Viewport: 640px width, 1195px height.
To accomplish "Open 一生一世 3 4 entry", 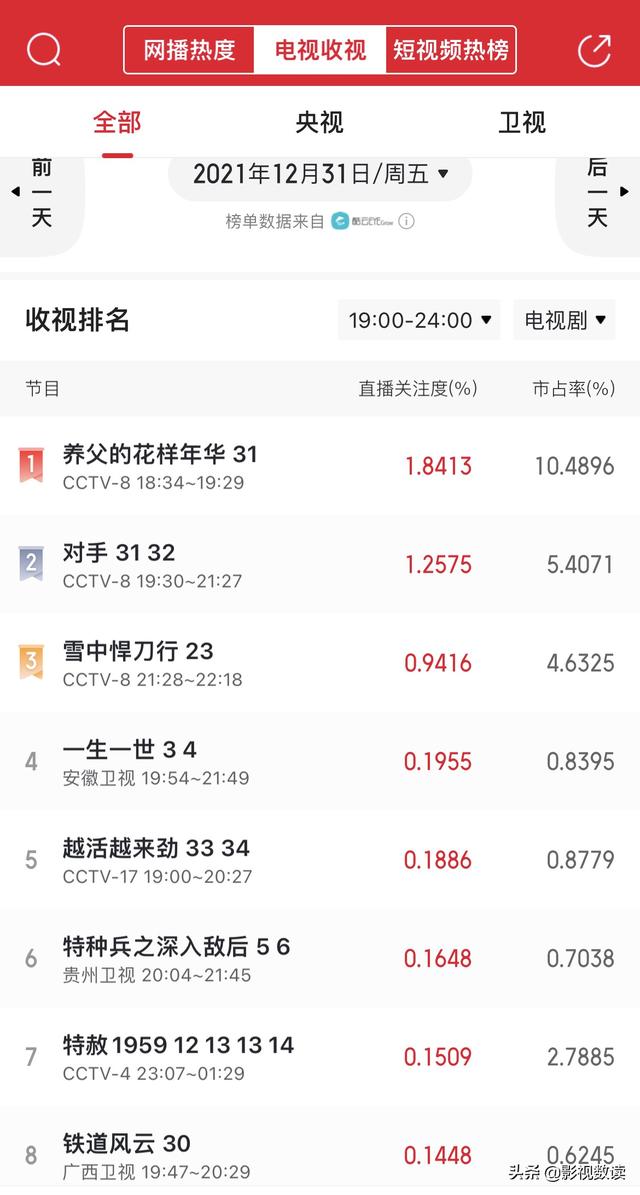I will (320, 761).
